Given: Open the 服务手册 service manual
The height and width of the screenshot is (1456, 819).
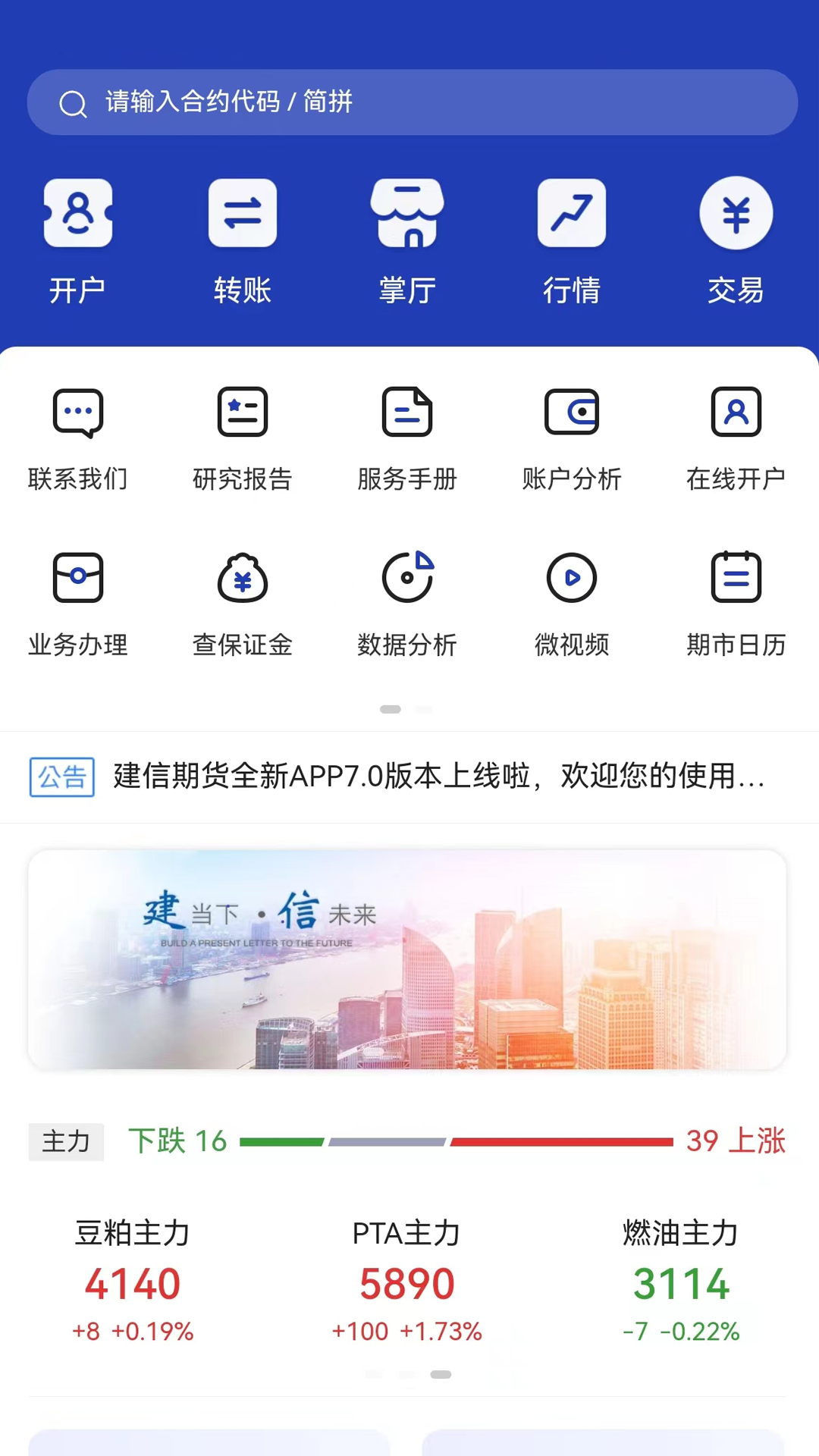Looking at the screenshot, I should tap(407, 438).
